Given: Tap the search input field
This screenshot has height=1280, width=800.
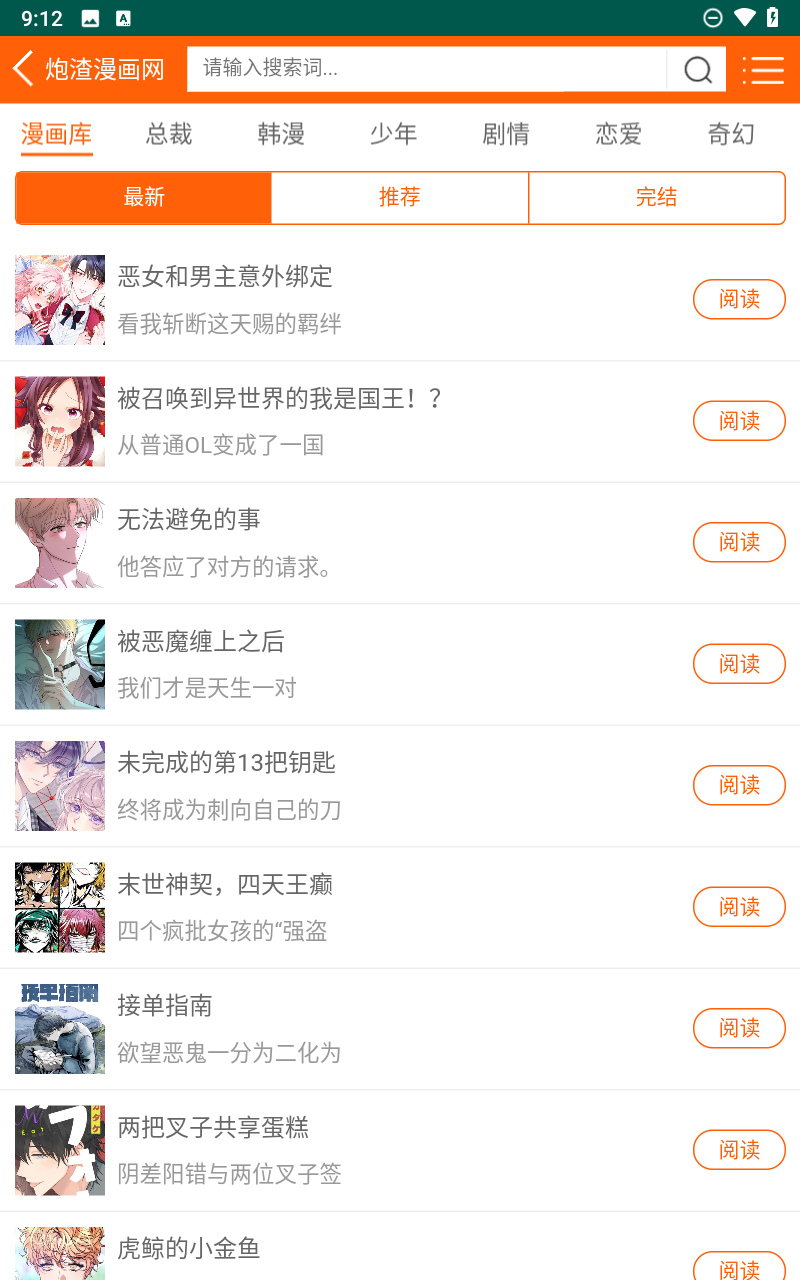Looking at the screenshot, I should point(427,69).
